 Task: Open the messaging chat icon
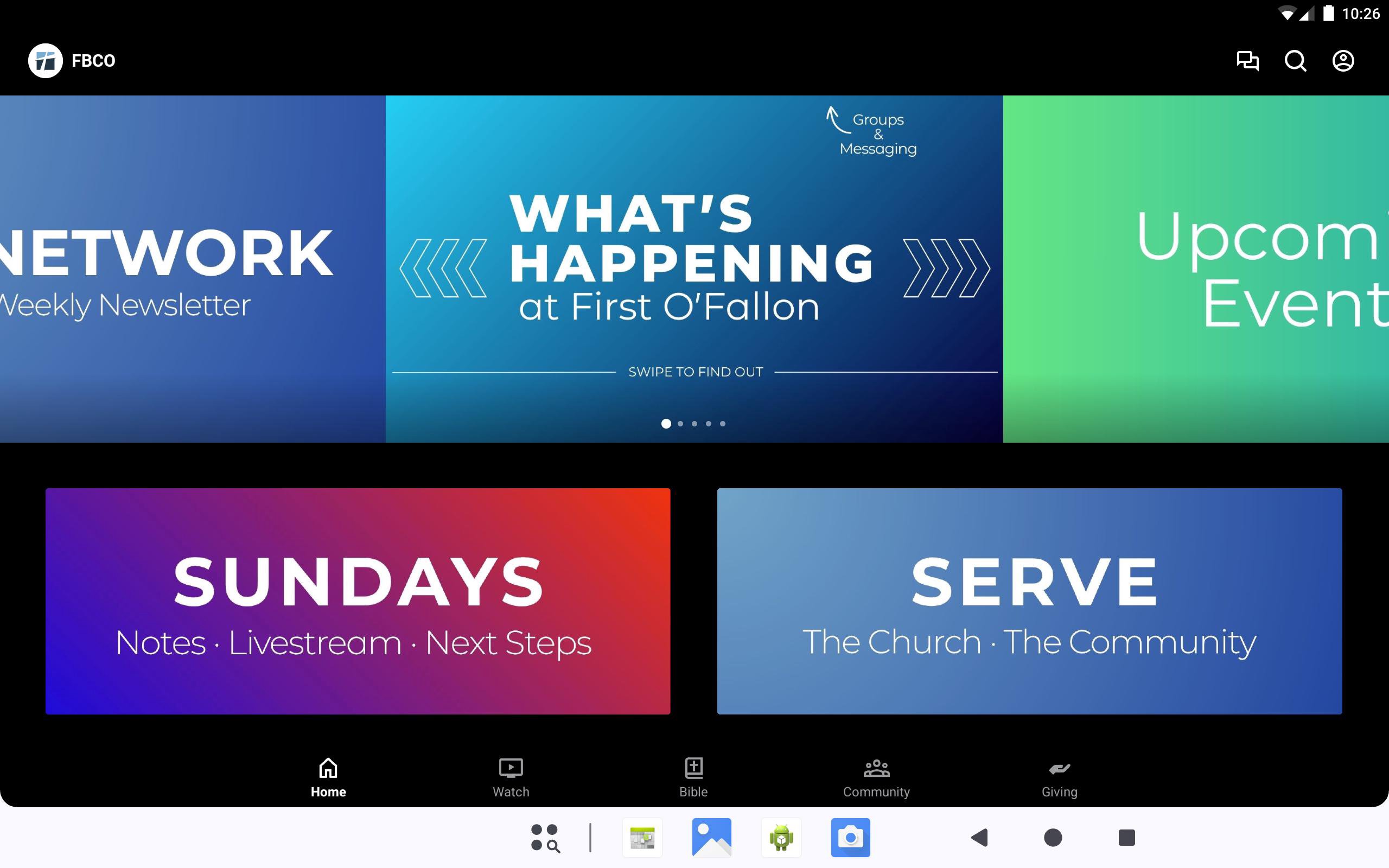[x=1247, y=61]
